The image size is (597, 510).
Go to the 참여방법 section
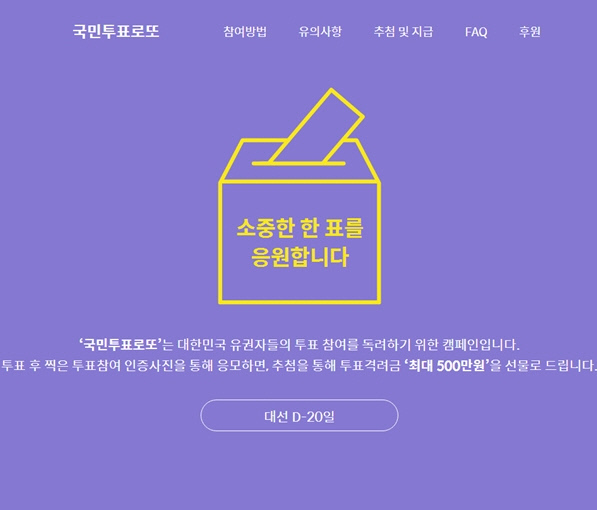245,32
